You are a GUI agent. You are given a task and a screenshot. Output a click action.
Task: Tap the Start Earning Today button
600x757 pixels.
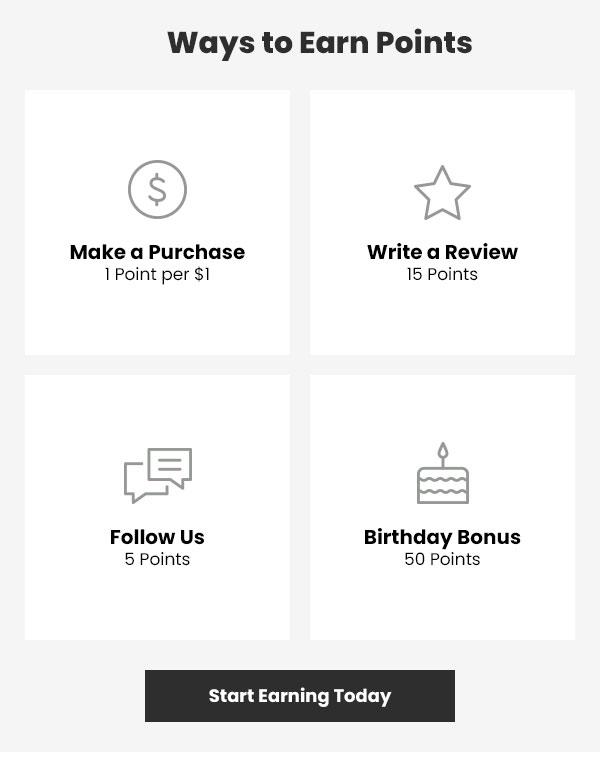tap(300, 696)
